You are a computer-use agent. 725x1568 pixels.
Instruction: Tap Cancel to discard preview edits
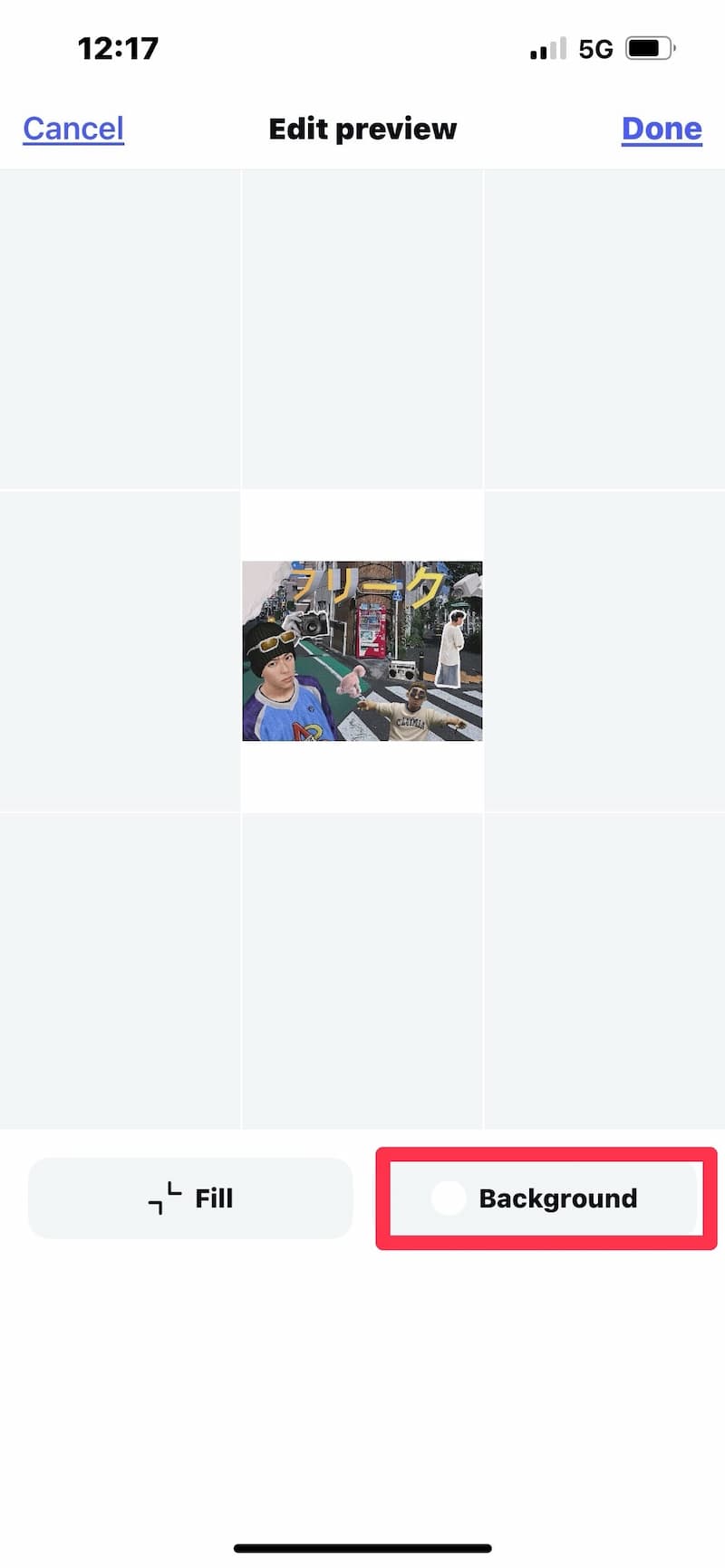tap(73, 129)
